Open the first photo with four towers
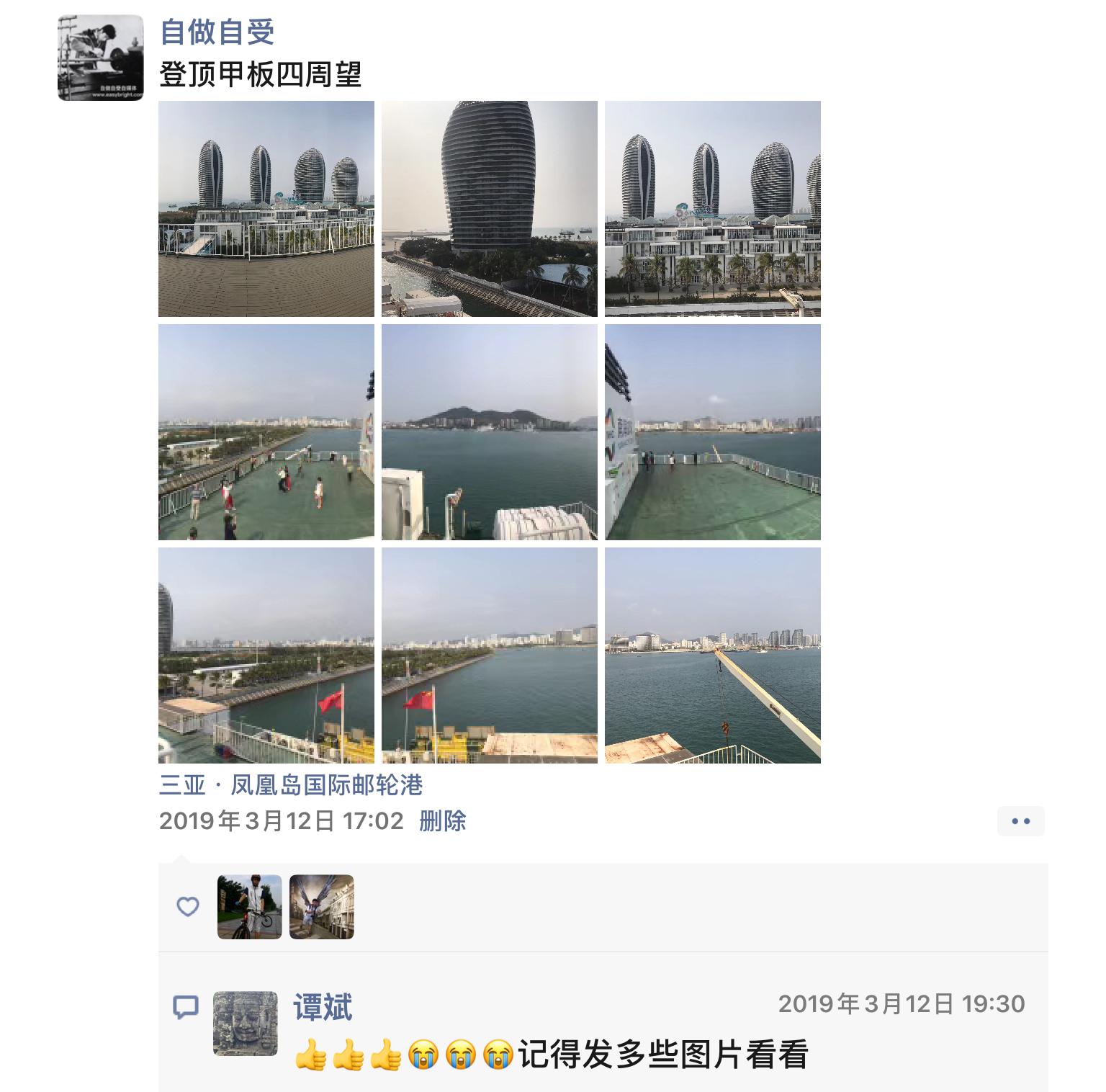The height and width of the screenshot is (1092, 1106). (x=266, y=209)
